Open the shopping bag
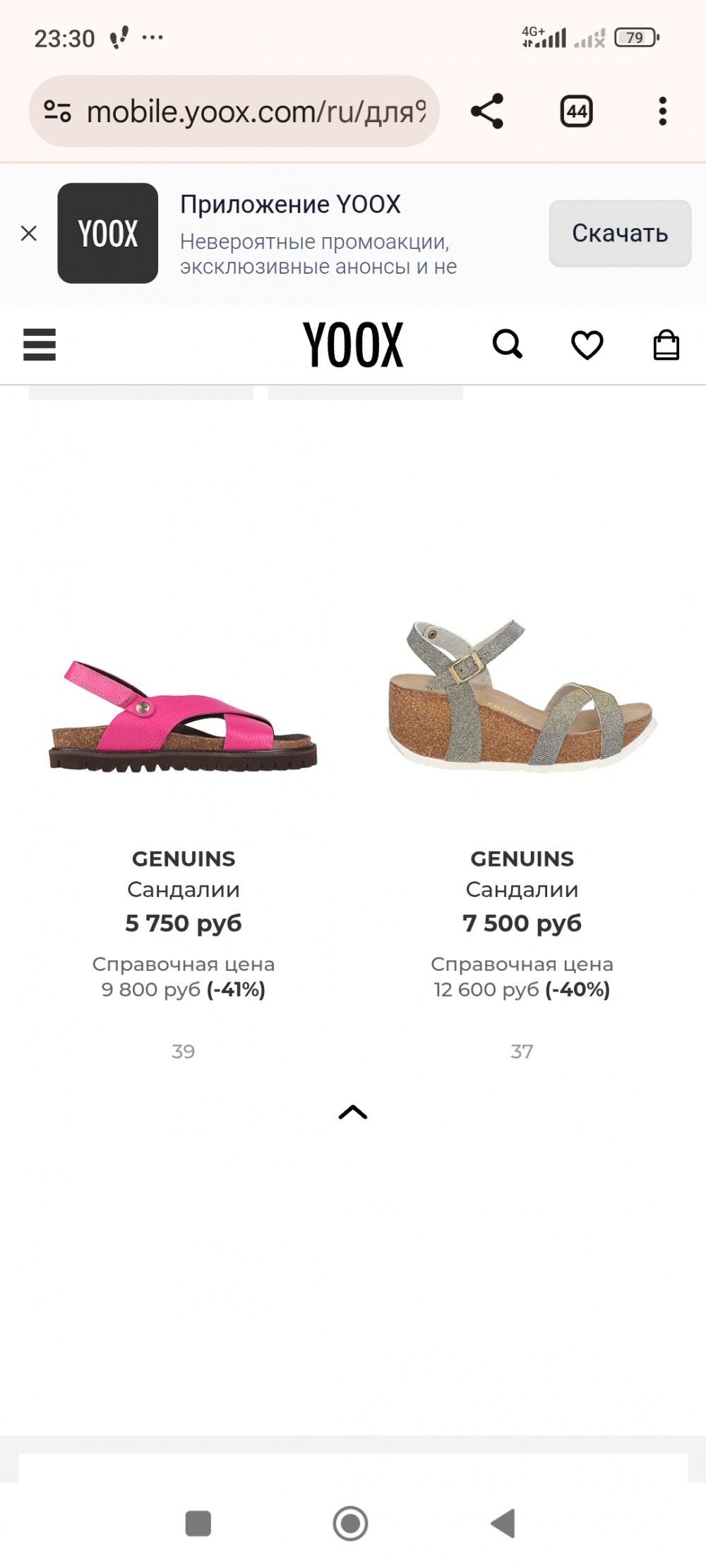 tap(666, 345)
